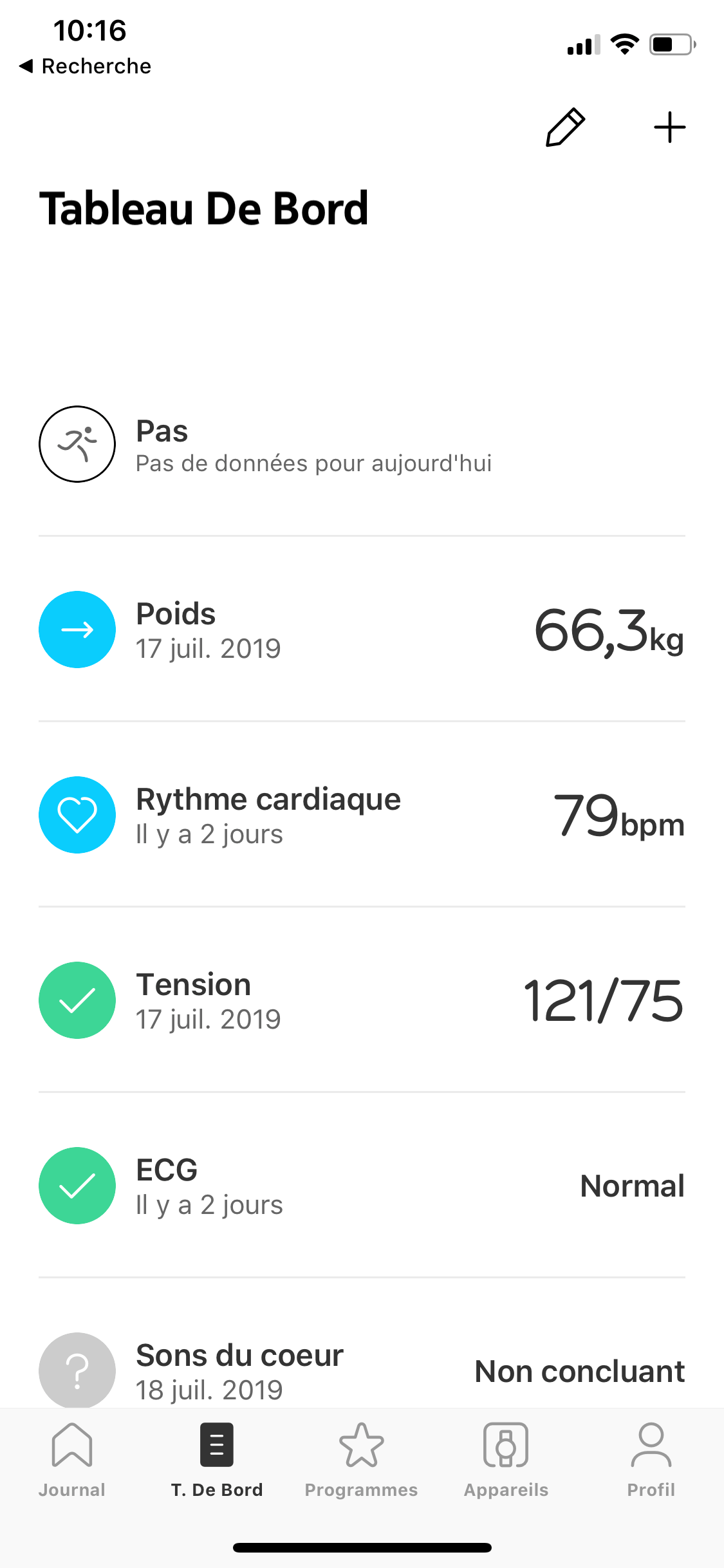The height and width of the screenshot is (1568, 724).
Task: Tap the plus icon to add data
Action: [x=669, y=127]
